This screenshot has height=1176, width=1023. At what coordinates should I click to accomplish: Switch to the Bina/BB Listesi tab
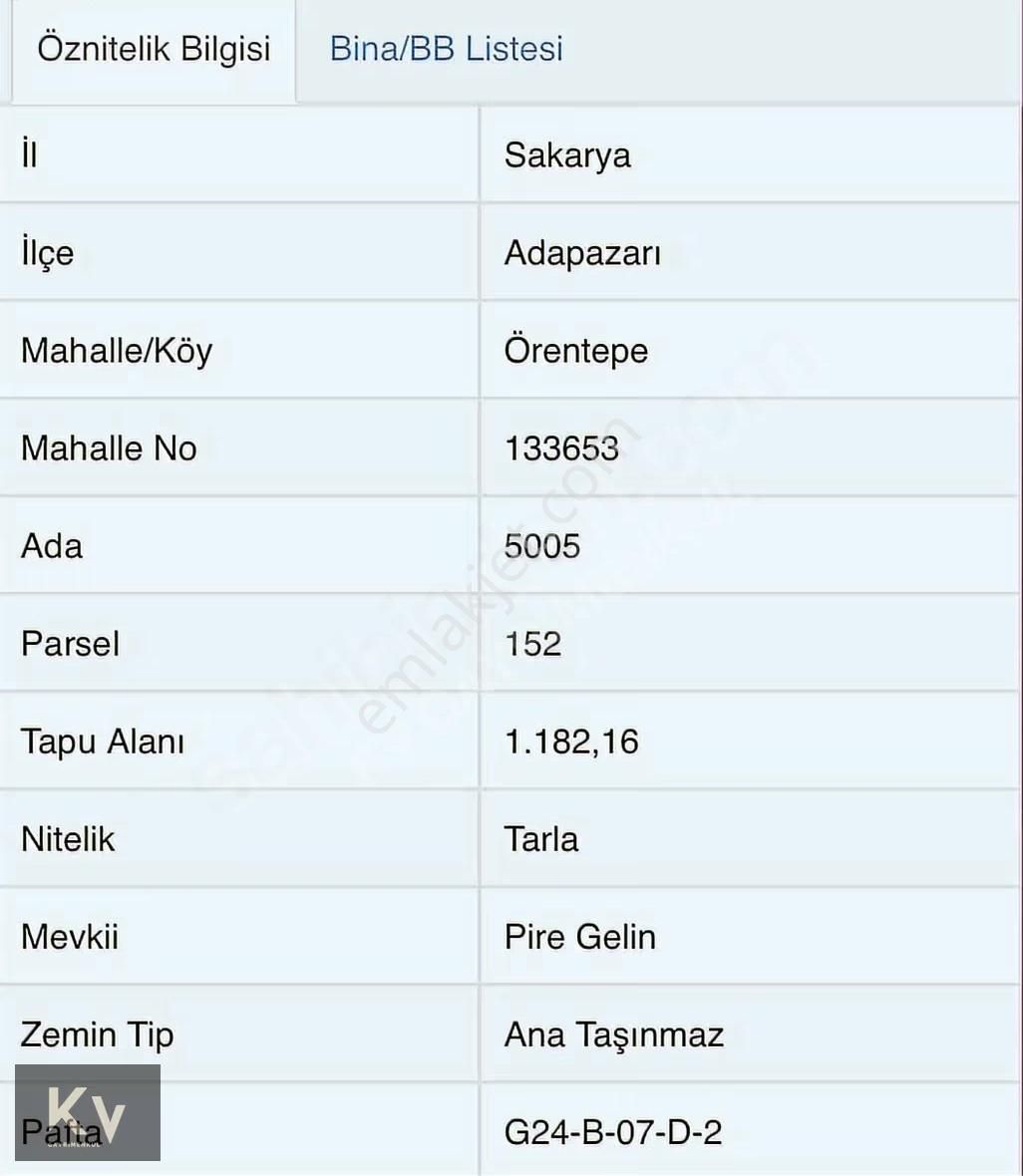446,49
